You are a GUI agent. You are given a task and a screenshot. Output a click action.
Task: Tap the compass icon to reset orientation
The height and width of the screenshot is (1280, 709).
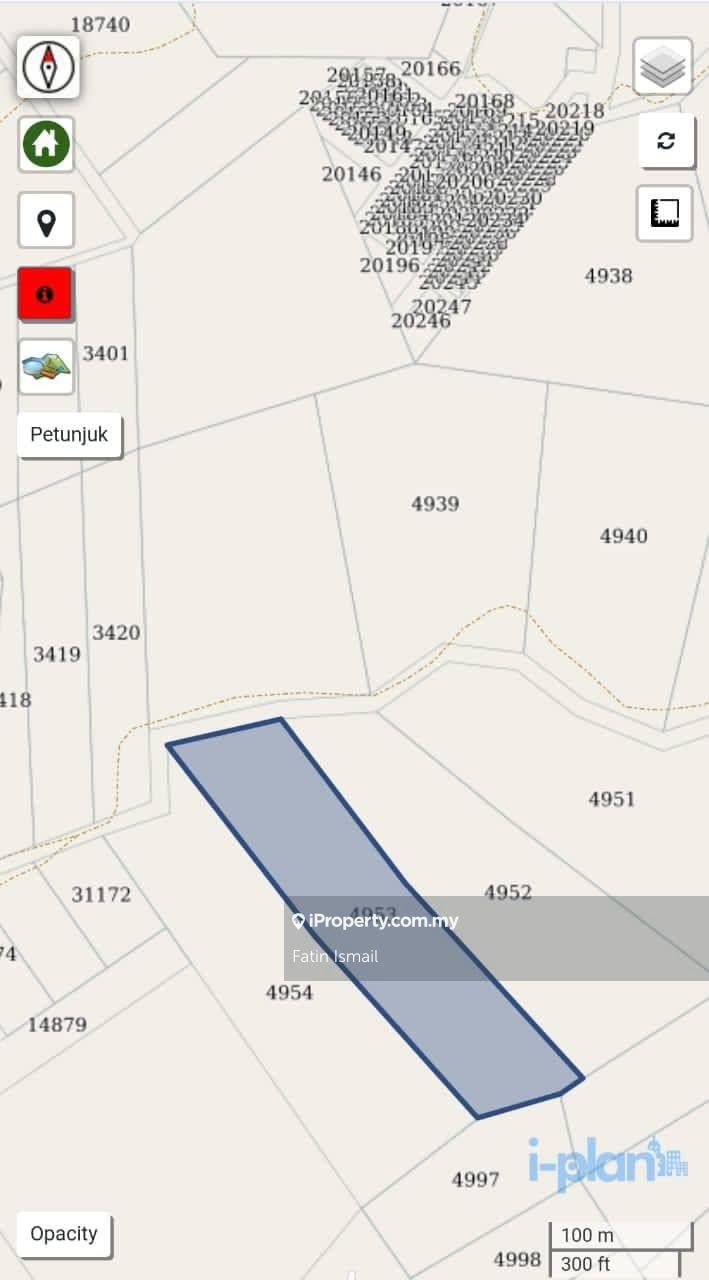click(x=48, y=67)
